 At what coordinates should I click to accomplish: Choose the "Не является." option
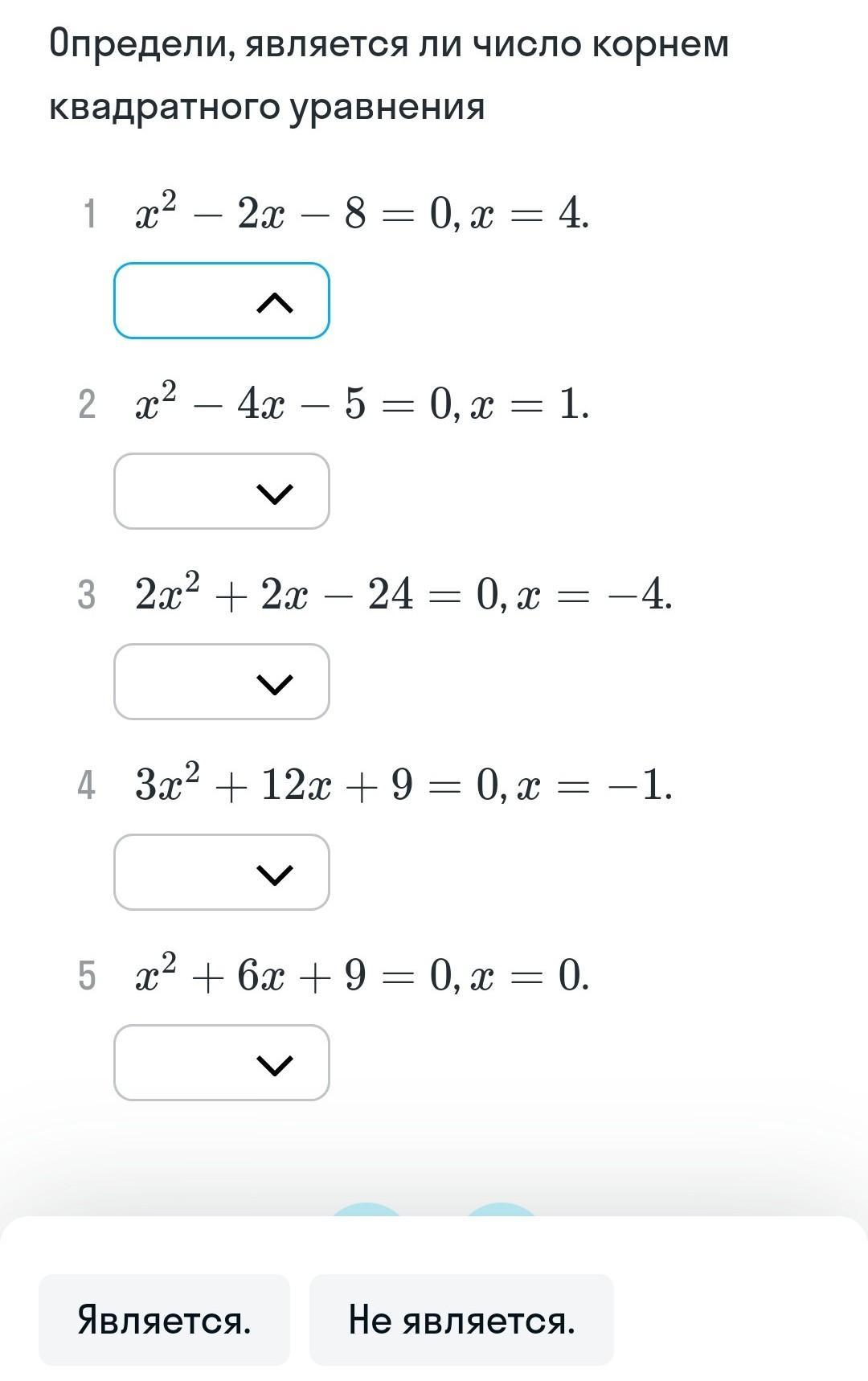[x=461, y=1320]
